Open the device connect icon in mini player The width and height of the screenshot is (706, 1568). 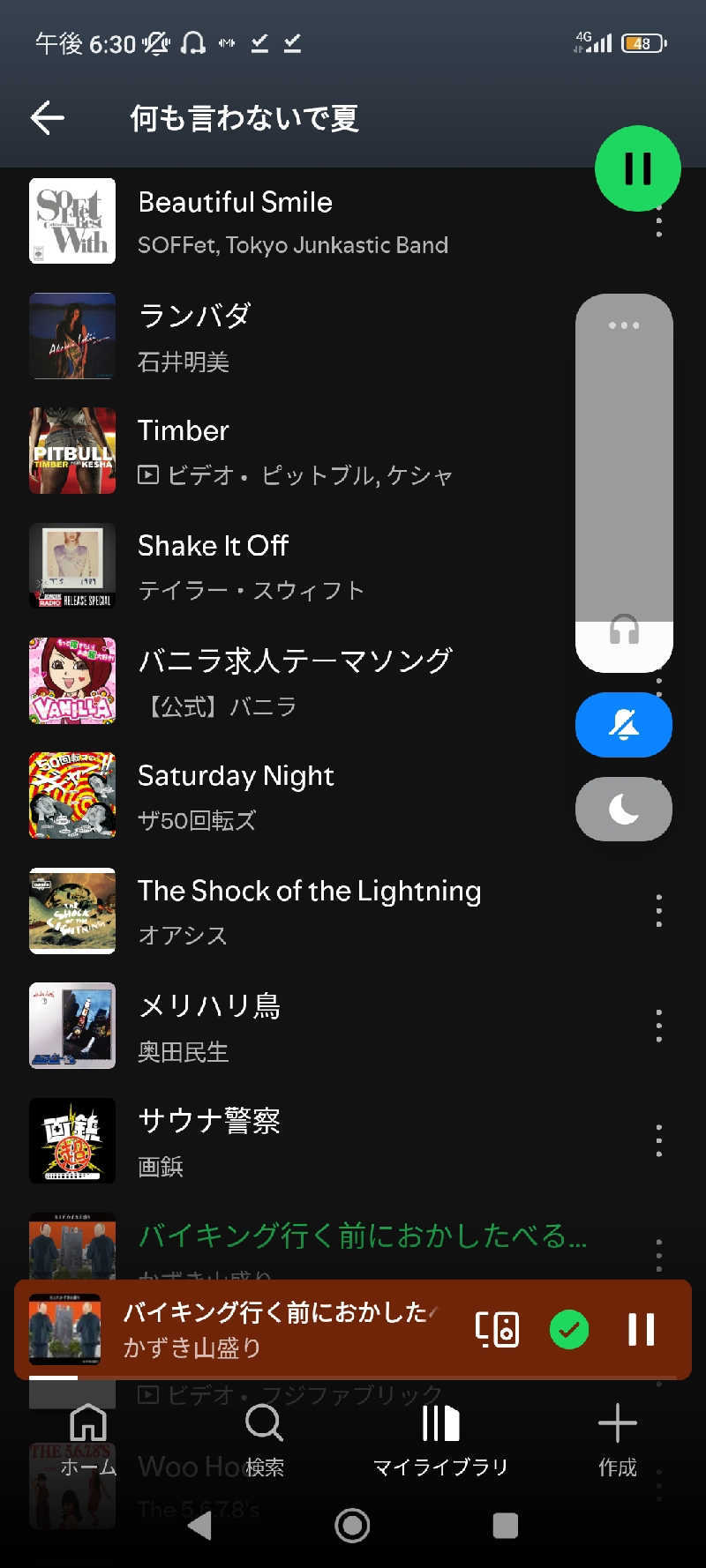(497, 1329)
